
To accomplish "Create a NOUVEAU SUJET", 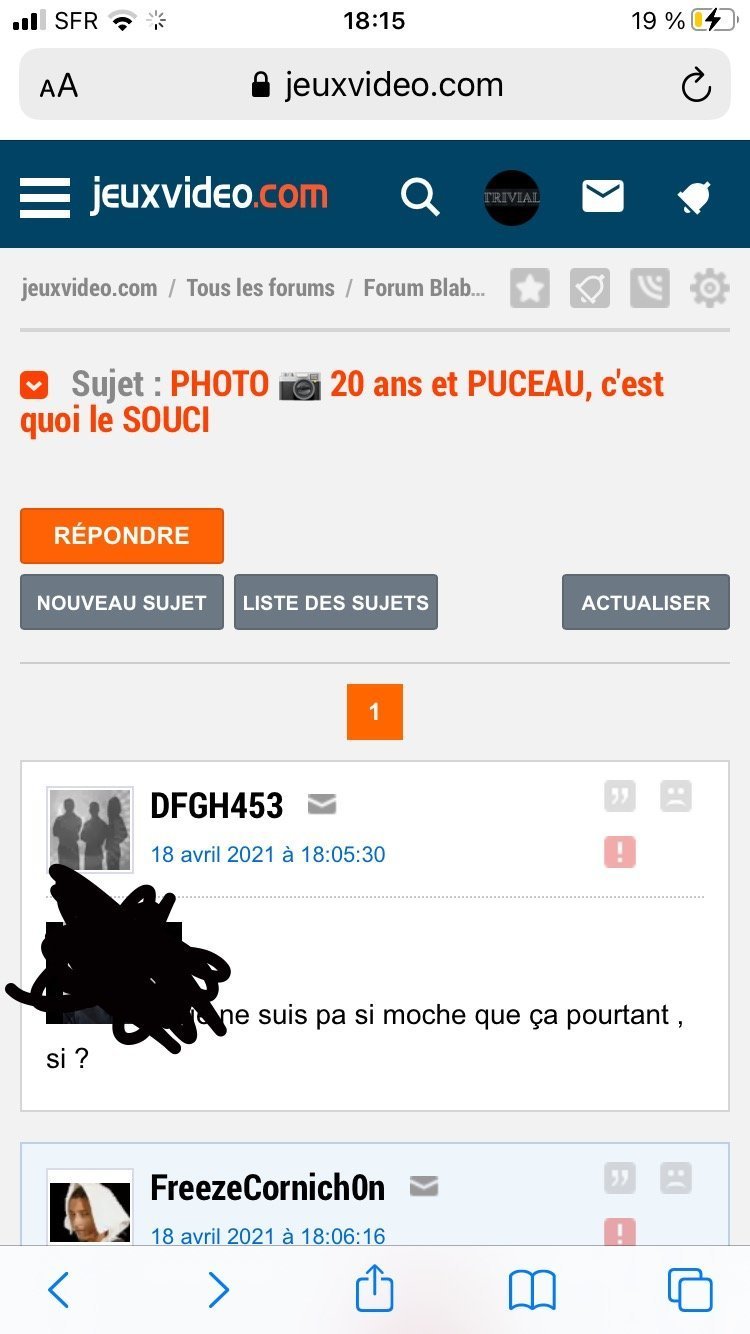I will [122, 602].
